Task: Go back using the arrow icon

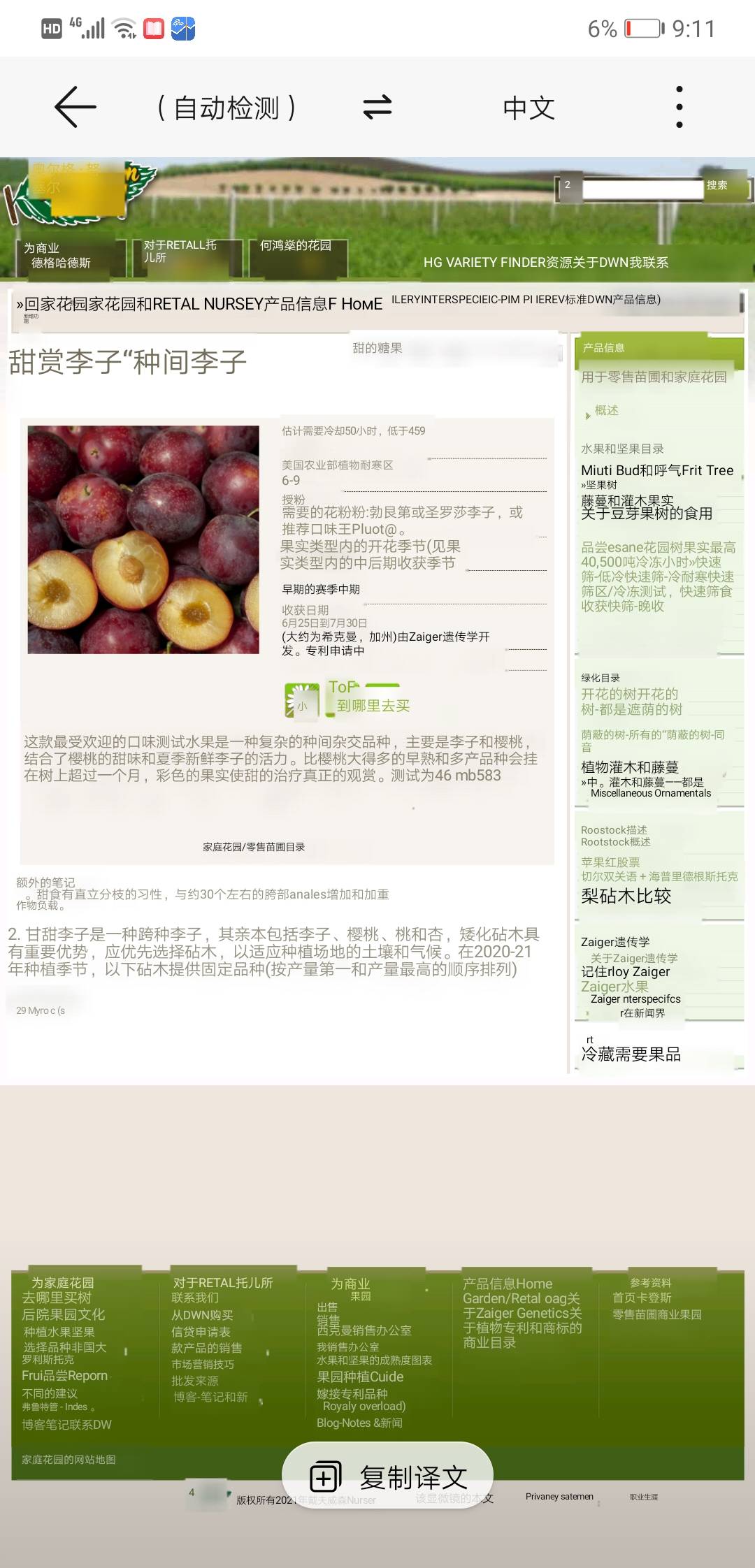Action: pyautogui.click(x=75, y=107)
